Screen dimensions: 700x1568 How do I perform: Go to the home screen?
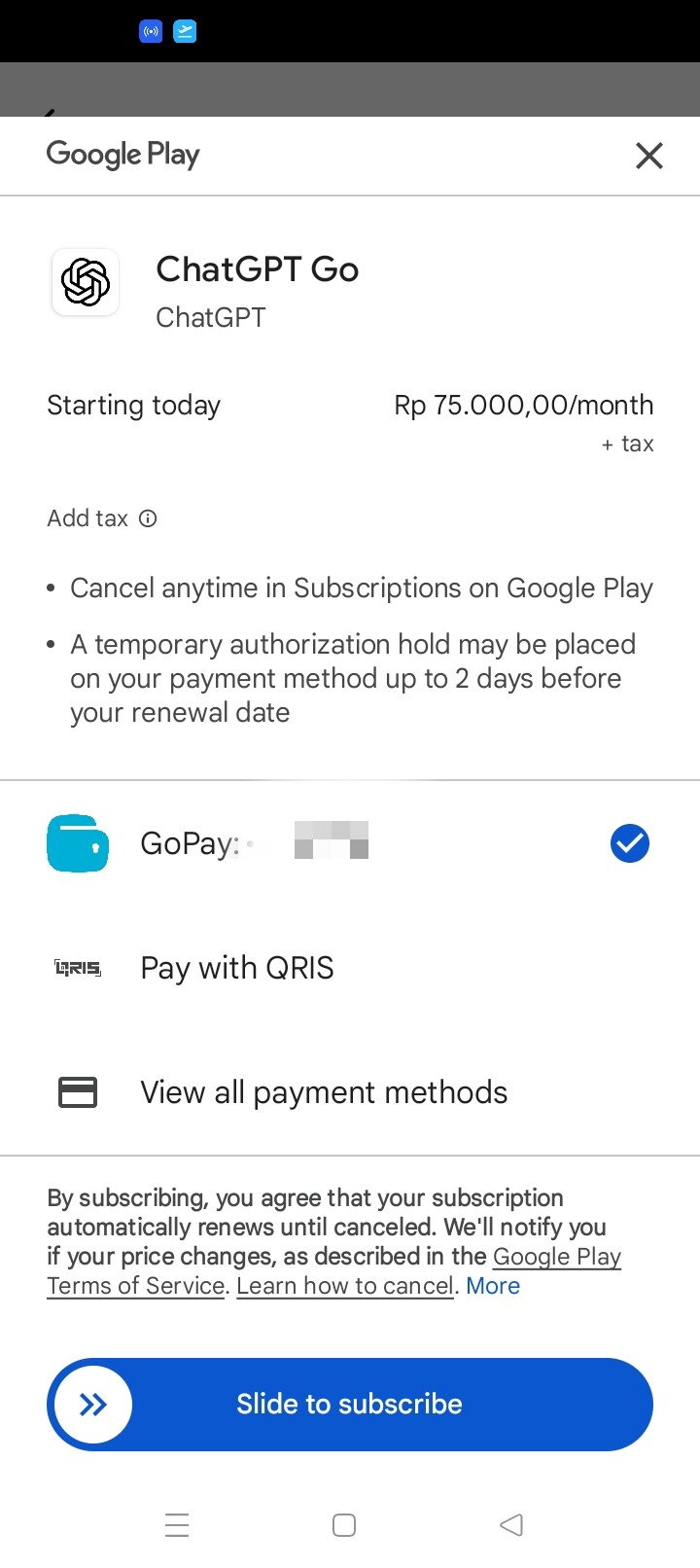click(x=344, y=1524)
